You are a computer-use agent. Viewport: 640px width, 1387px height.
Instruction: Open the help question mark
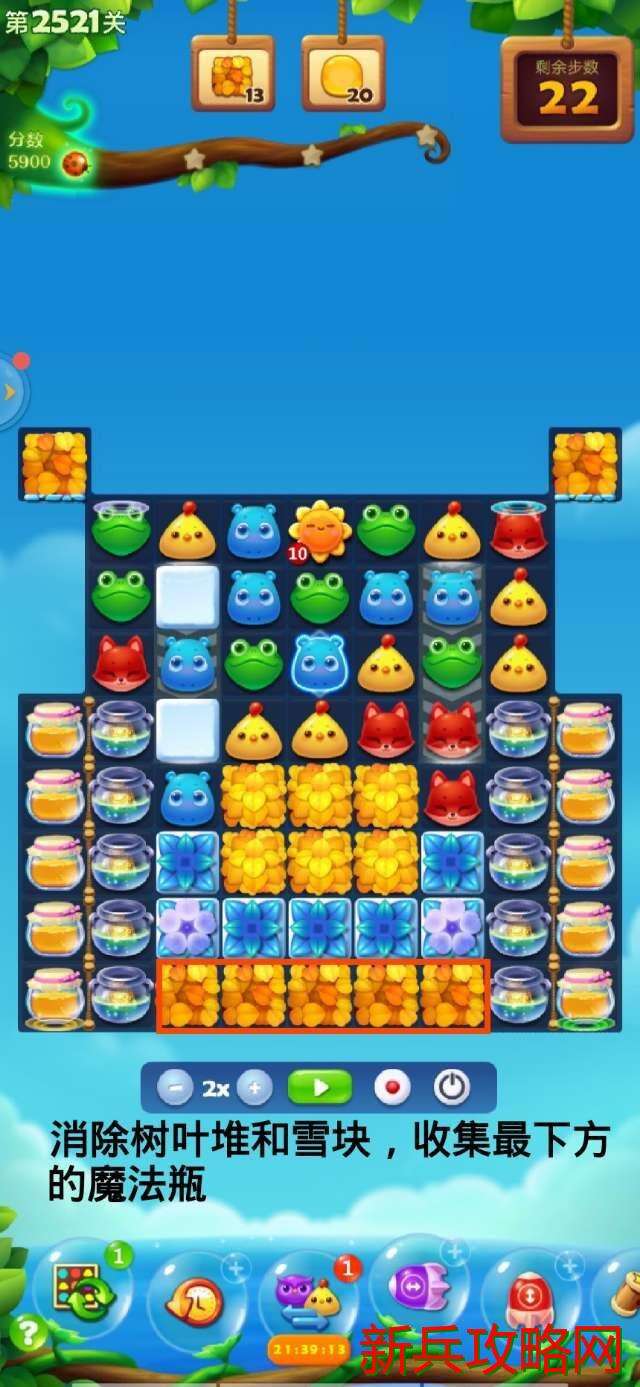pos(29,1333)
